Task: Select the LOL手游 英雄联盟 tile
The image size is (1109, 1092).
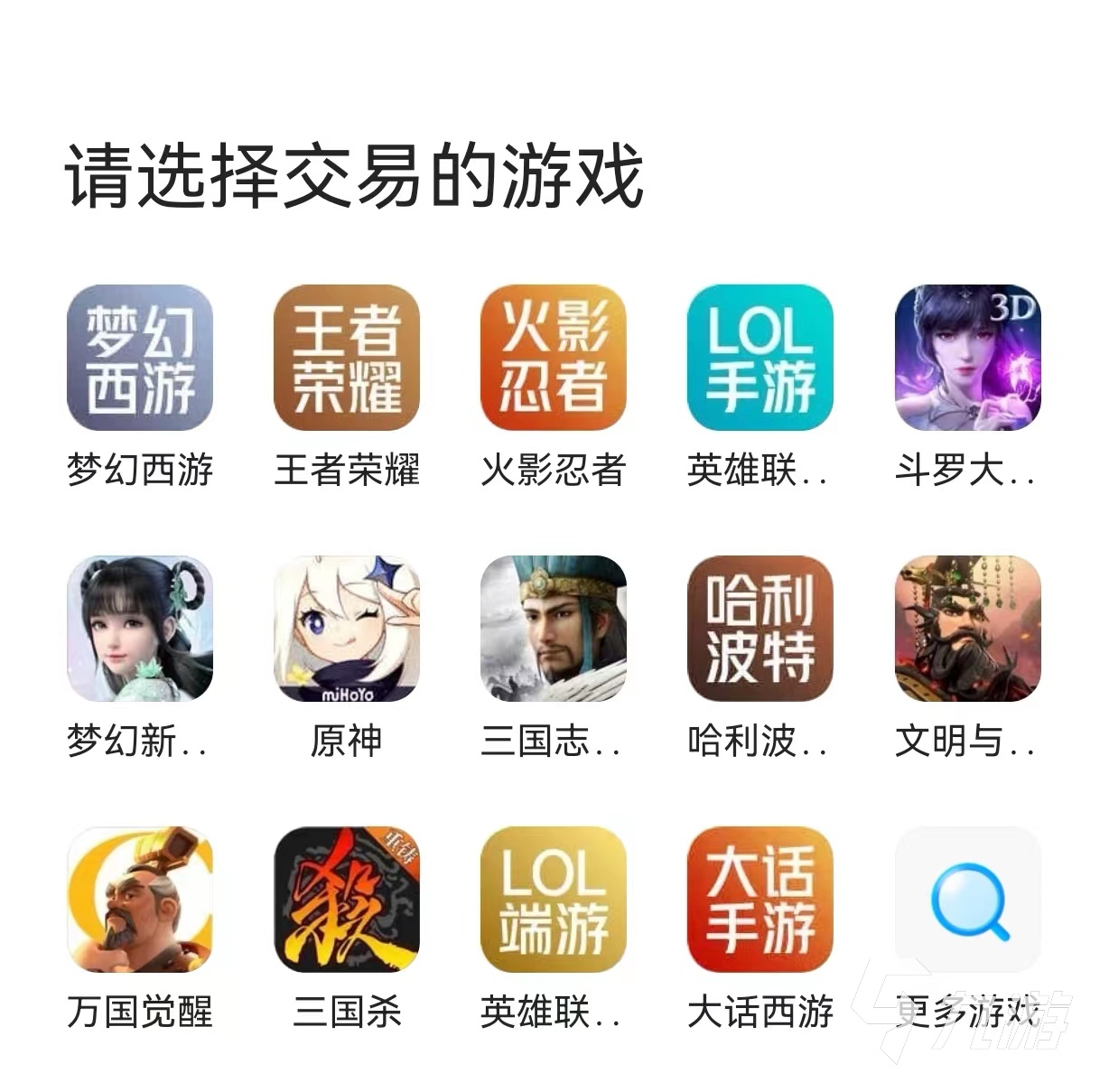Action: pyautogui.click(x=760, y=358)
